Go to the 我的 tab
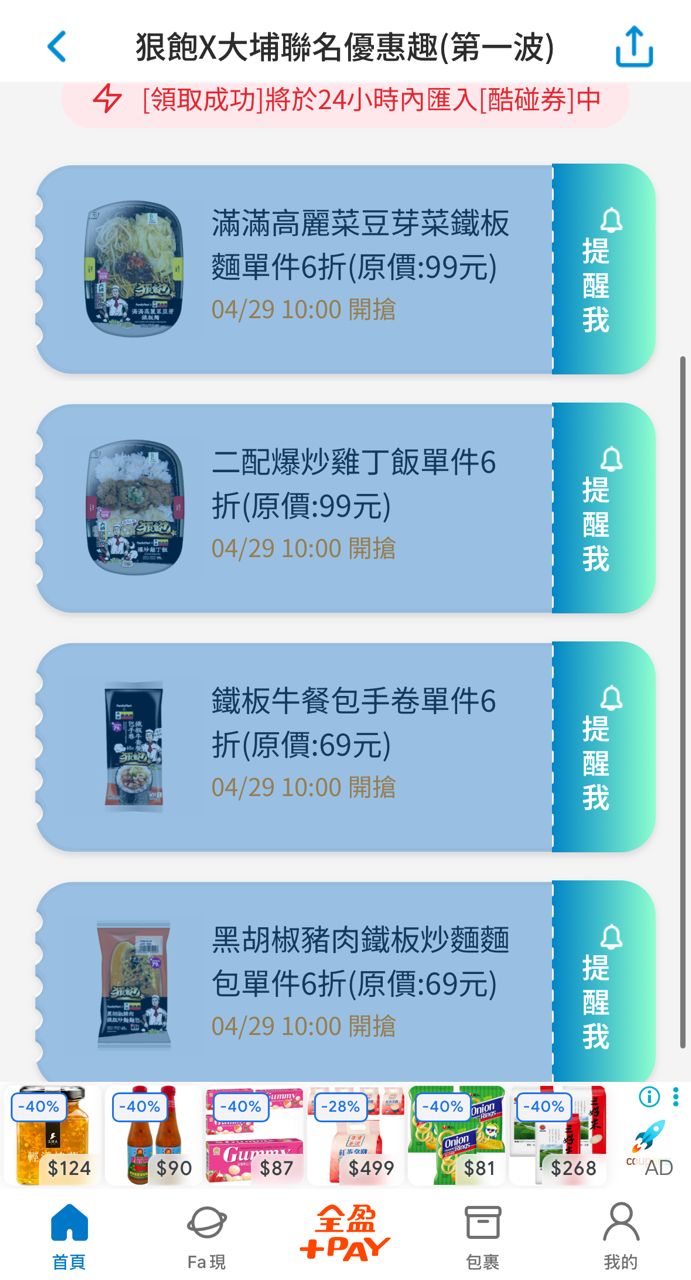The height and width of the screenshot is (1280, 691). [620, 1236]
